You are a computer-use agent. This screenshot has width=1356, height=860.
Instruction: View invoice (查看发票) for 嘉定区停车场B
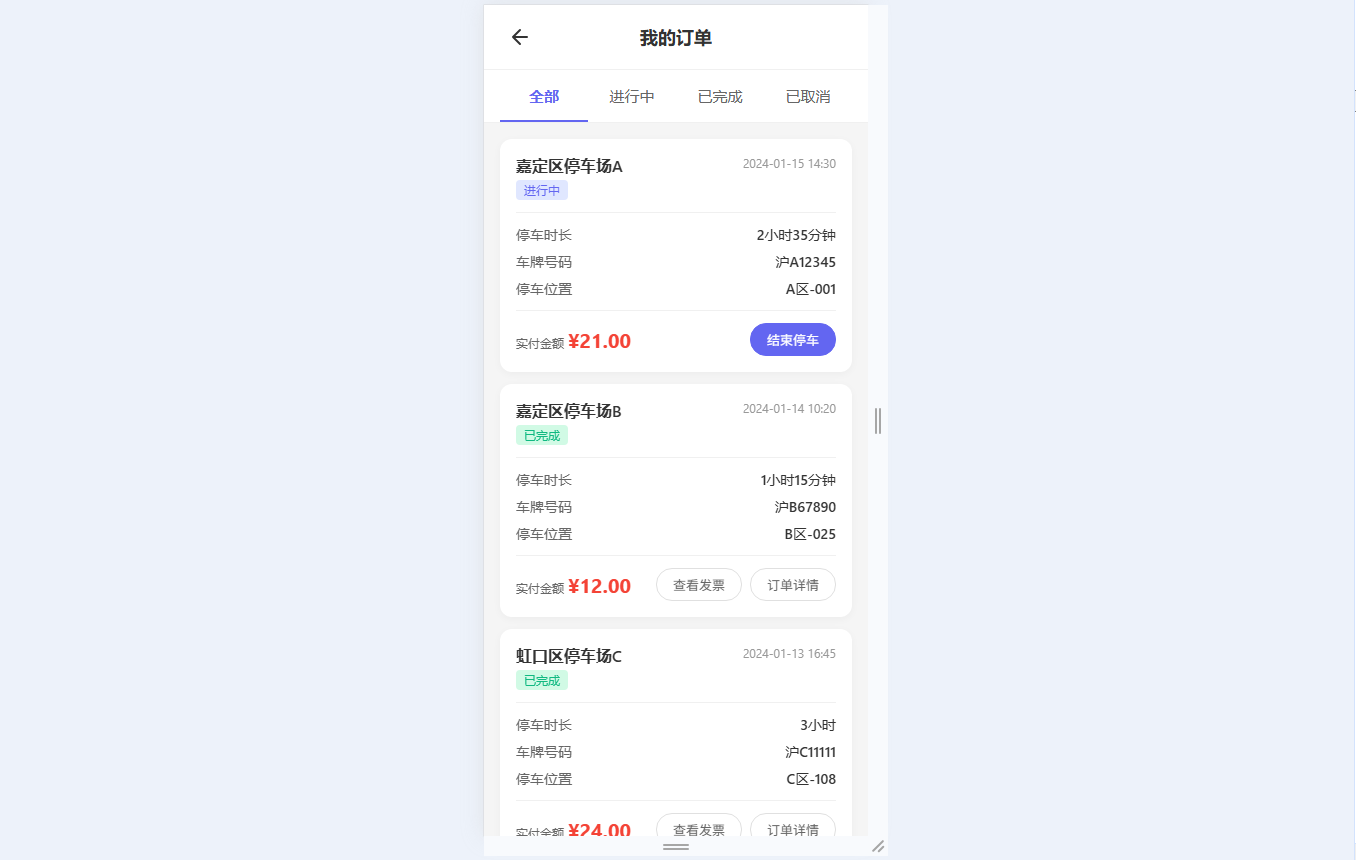[698, 585]
